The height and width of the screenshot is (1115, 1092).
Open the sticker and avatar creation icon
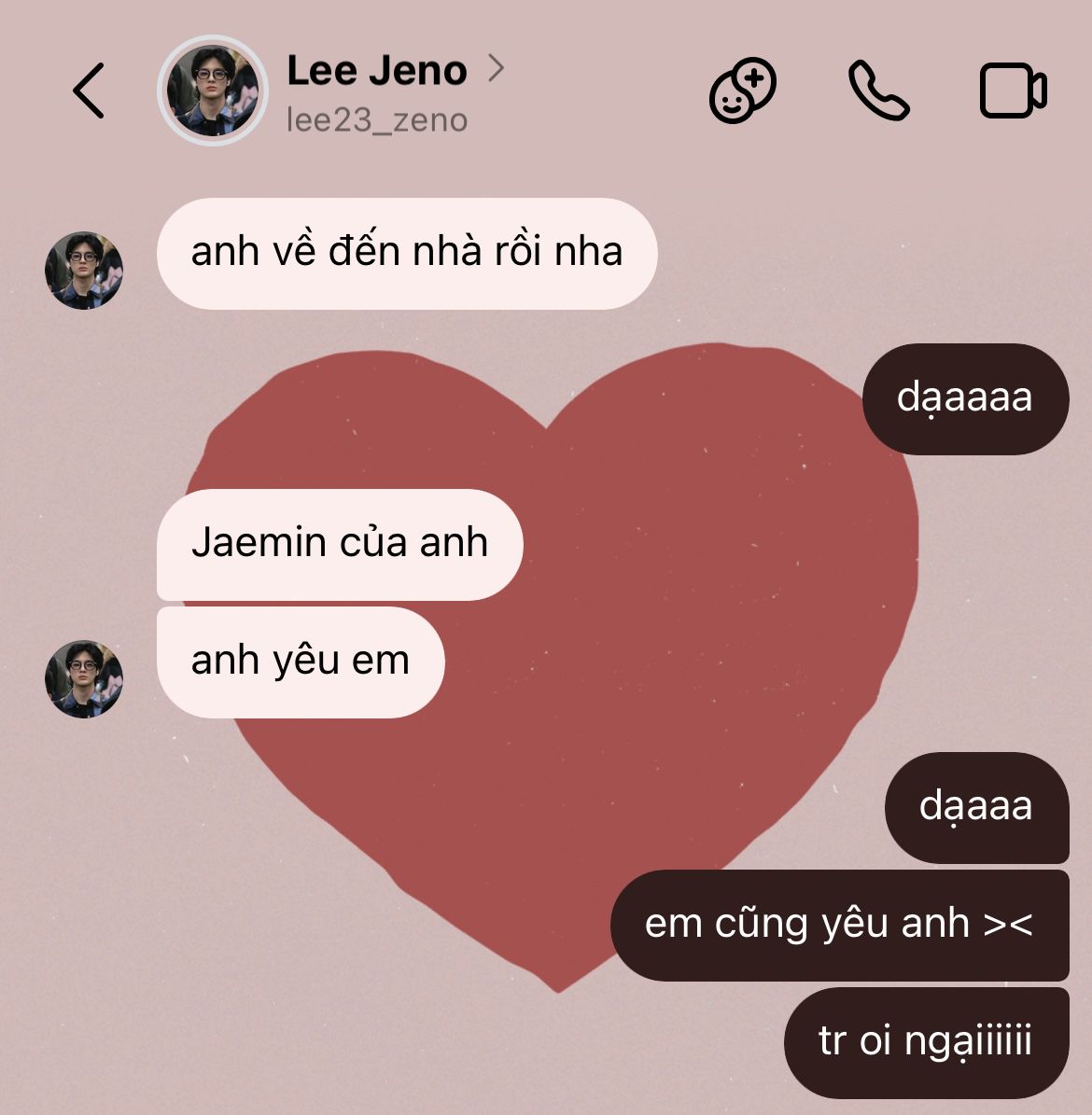click(x=743, y=91)
